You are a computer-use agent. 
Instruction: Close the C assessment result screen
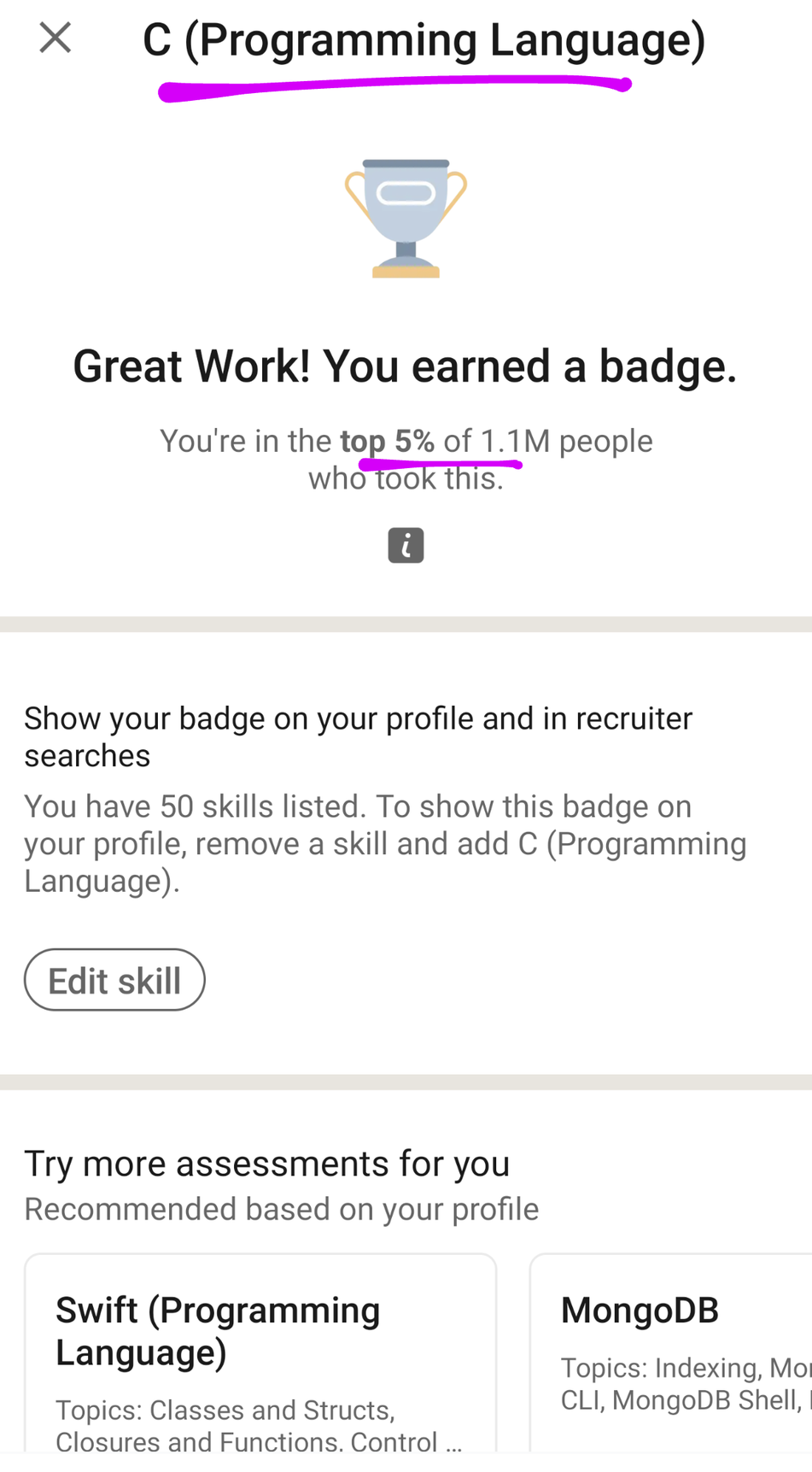tap(55, 38)
